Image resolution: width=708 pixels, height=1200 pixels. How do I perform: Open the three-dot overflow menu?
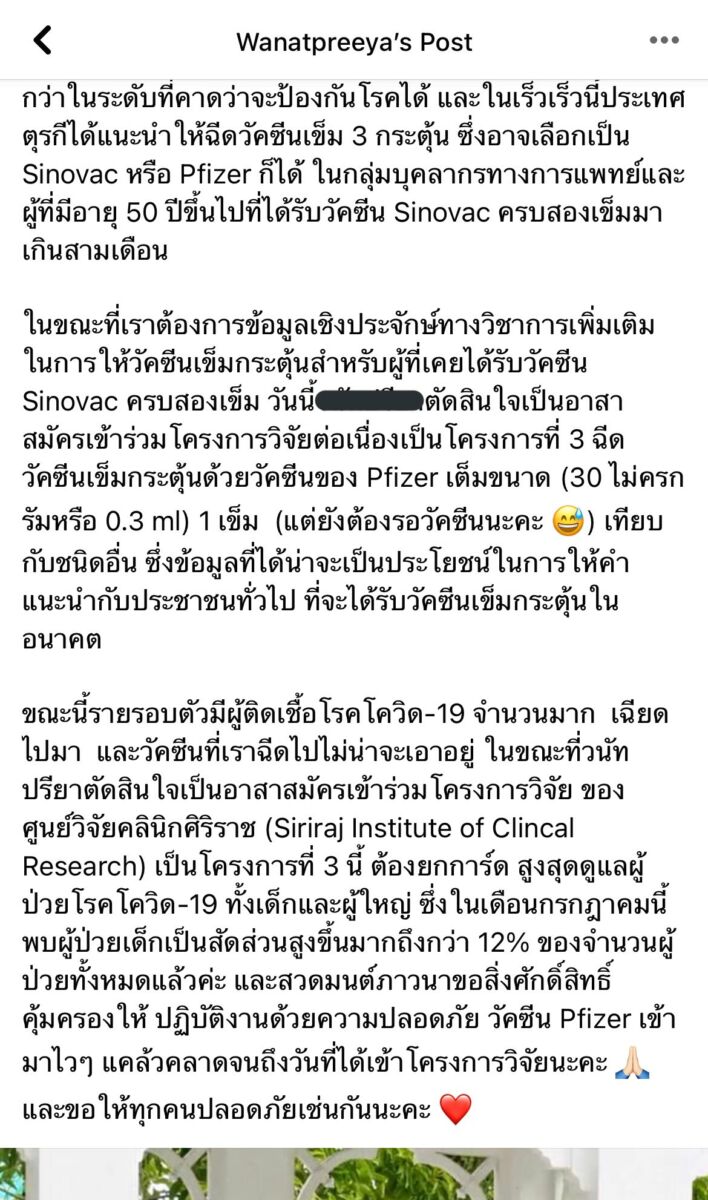(x=664, y=41)
